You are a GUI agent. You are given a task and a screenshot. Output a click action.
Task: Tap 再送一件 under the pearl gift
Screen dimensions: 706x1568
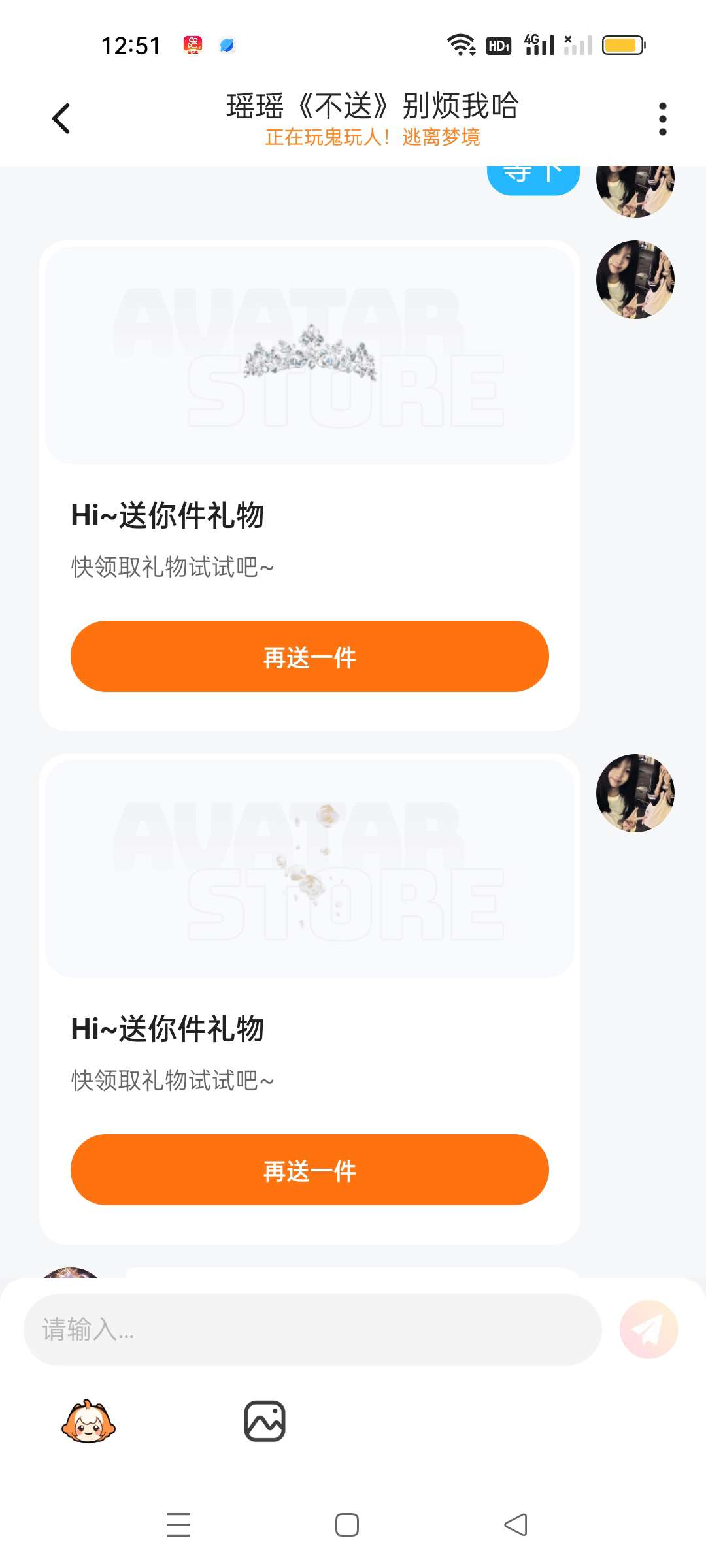tap(309, 1170)
